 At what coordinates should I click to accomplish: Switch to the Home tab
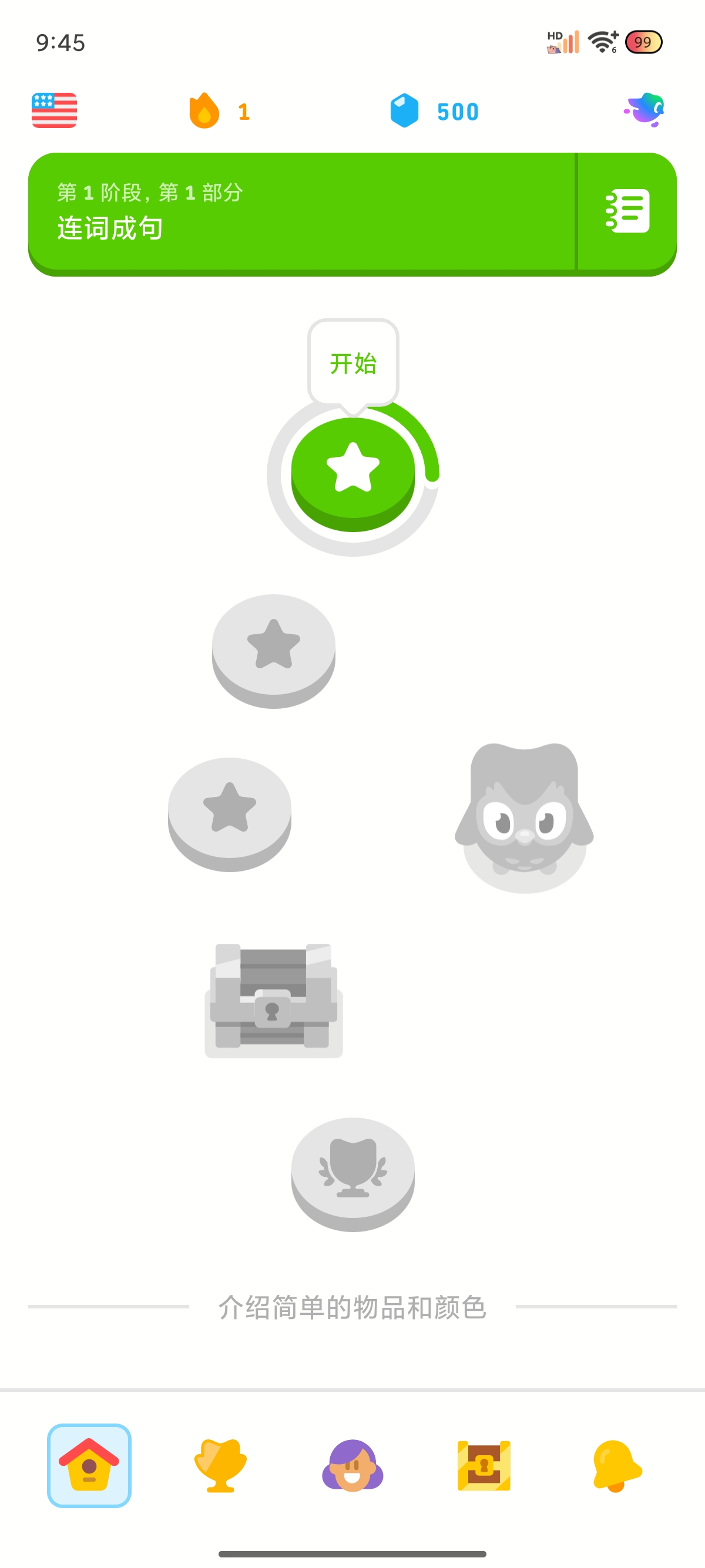89,1465
